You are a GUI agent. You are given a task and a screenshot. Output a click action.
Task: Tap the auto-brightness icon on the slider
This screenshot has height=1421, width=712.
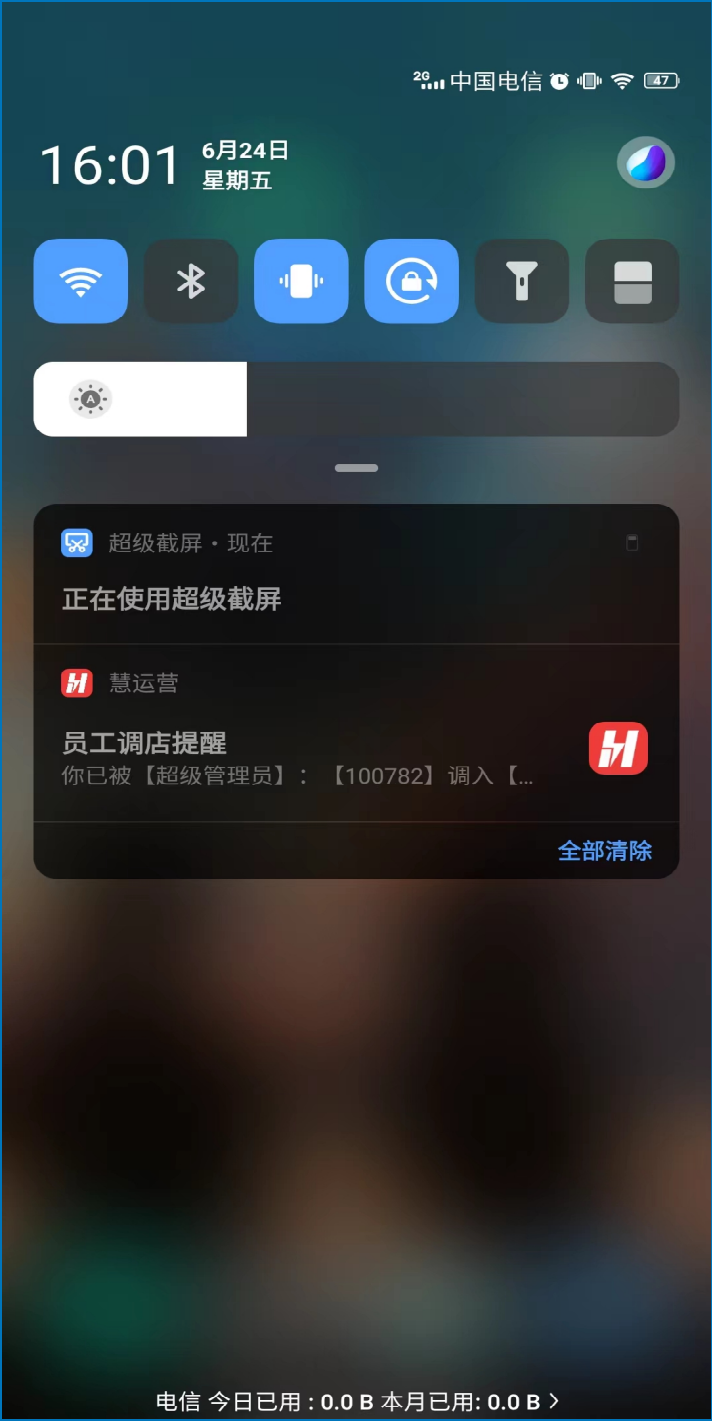[90, 399]
